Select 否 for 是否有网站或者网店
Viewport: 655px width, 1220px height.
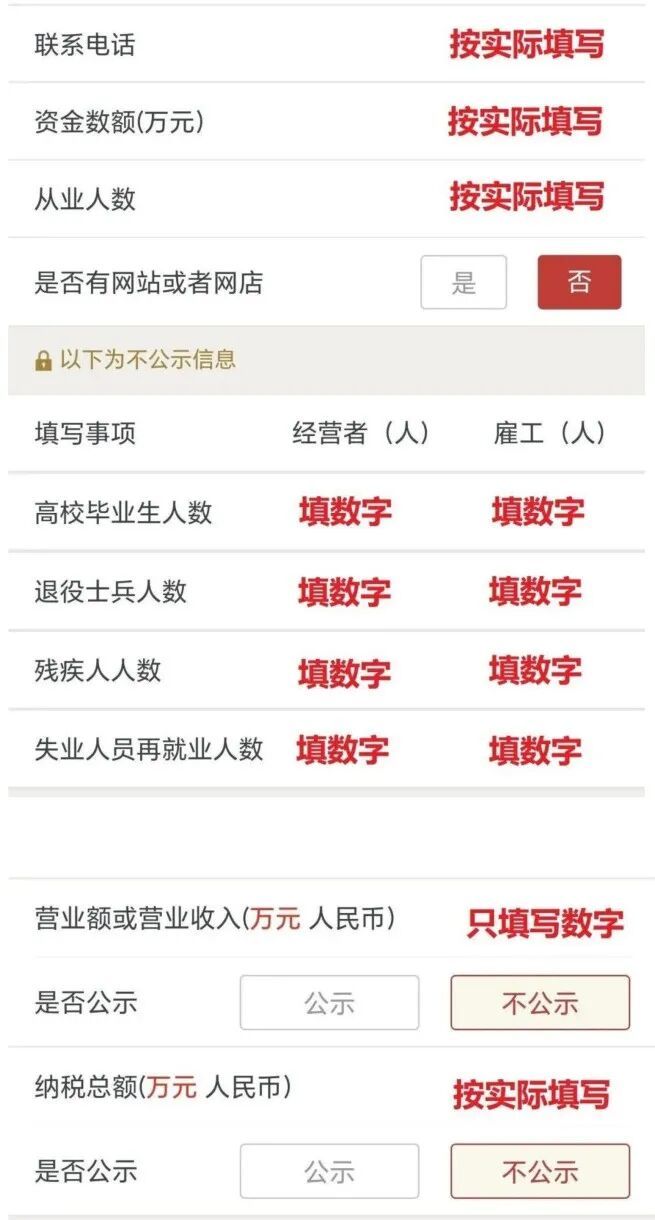point(579,283)
